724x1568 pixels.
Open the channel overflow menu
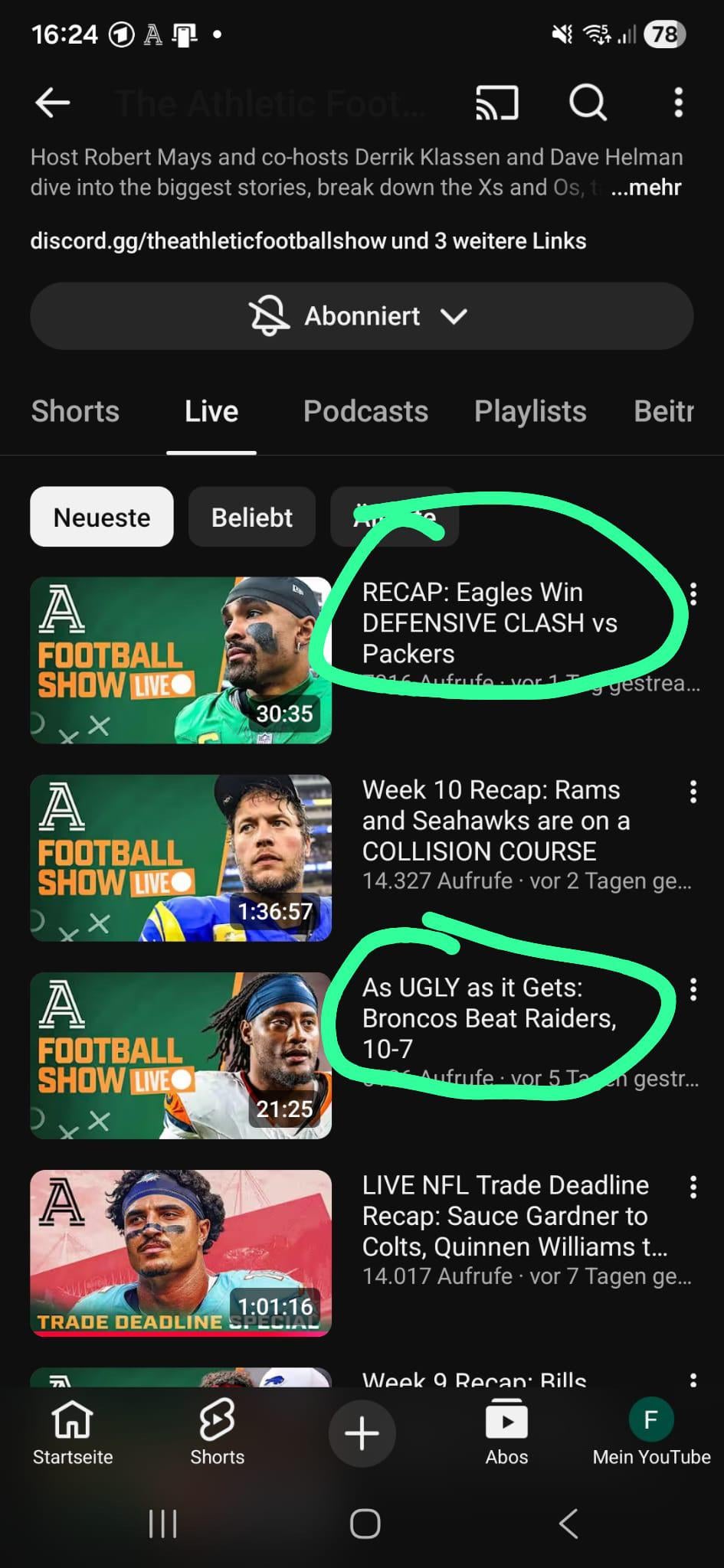678,103
